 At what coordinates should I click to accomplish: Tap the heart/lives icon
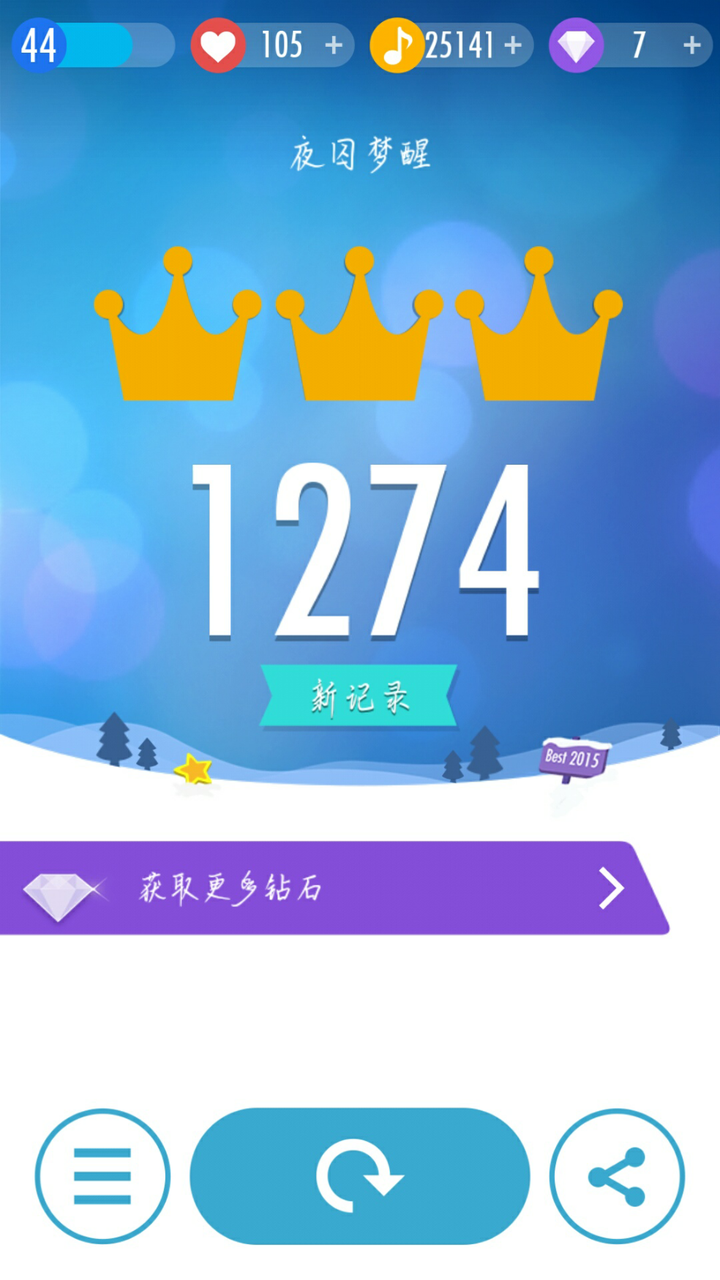[218, 45]
